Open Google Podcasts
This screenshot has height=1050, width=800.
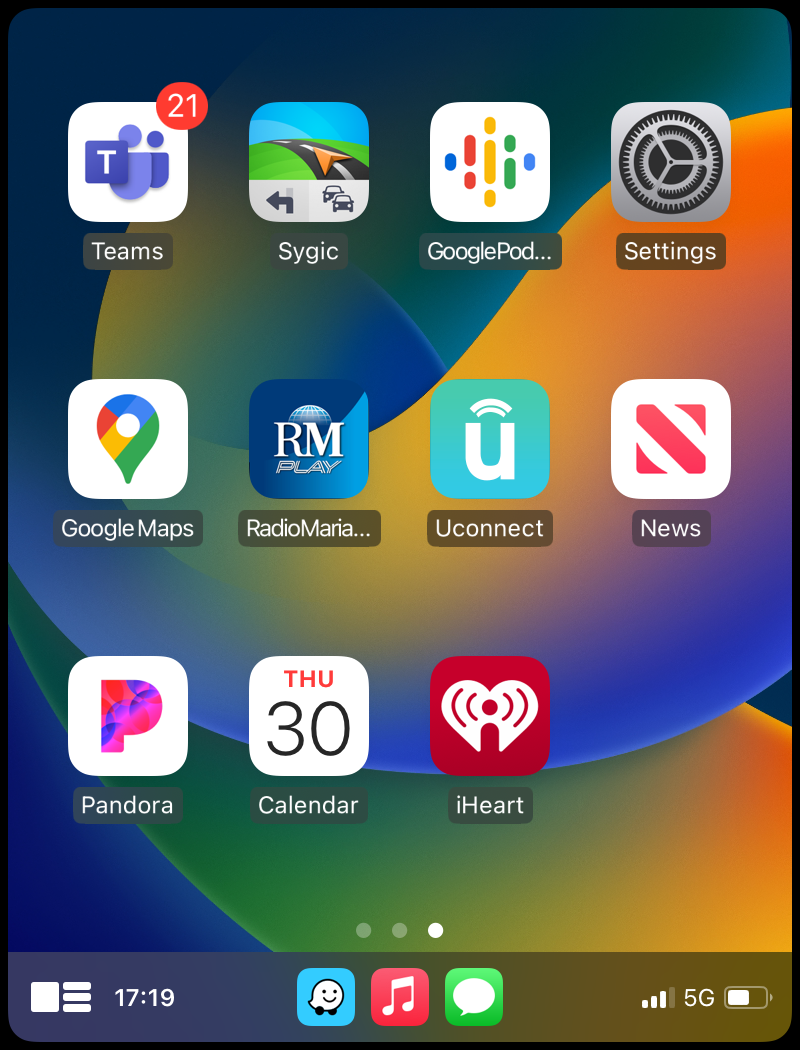pos(490,162)
